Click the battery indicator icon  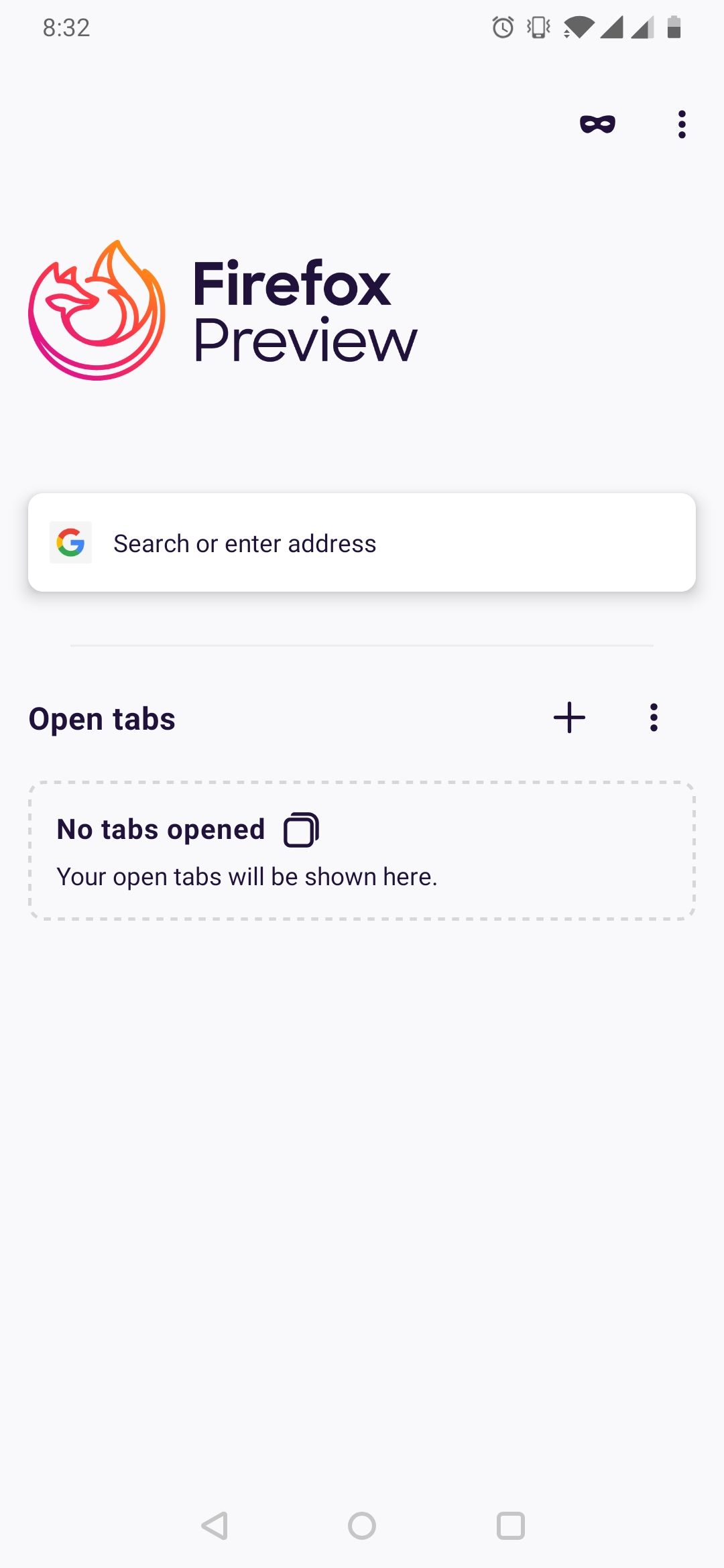click(x=674, y=28)
